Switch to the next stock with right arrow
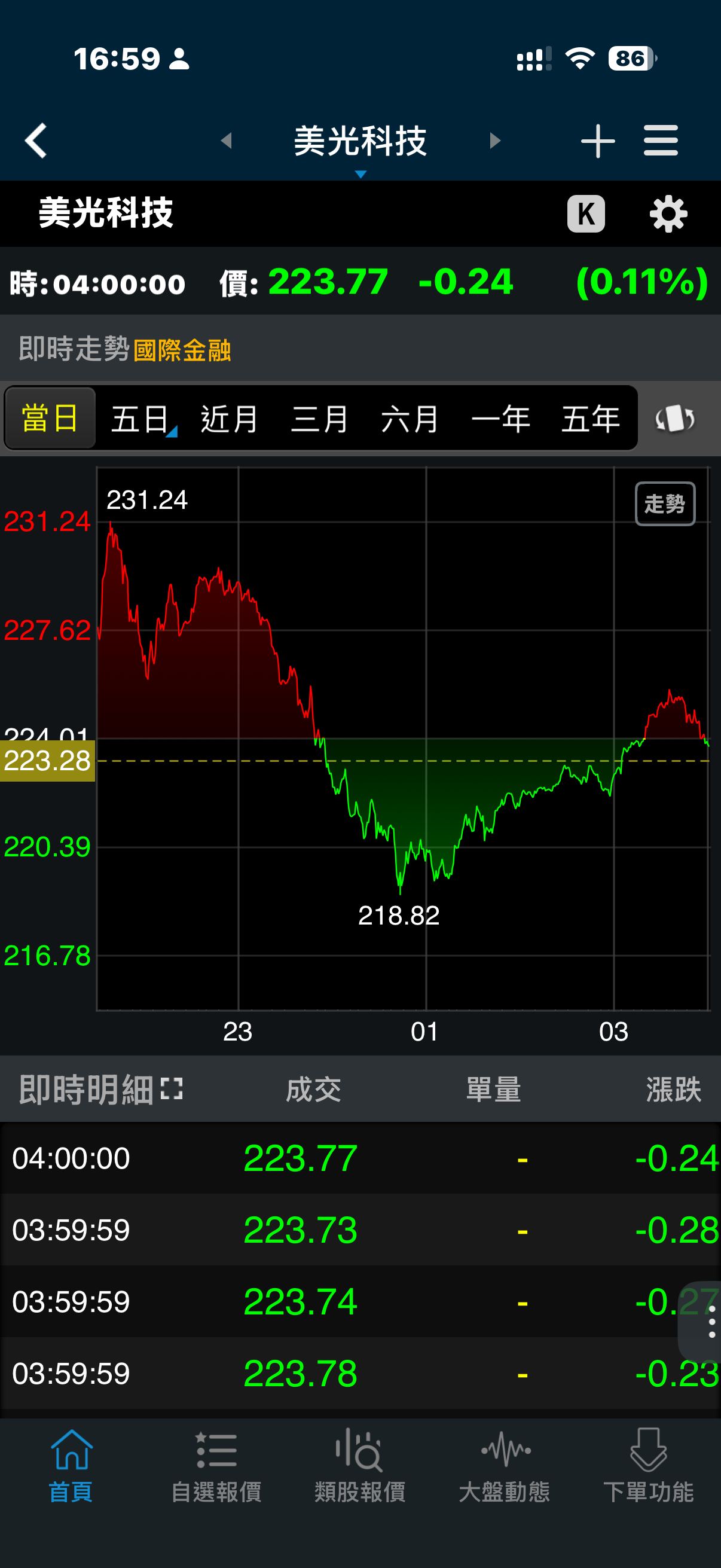The image size is (721, 1568). (x=494, y=141)
